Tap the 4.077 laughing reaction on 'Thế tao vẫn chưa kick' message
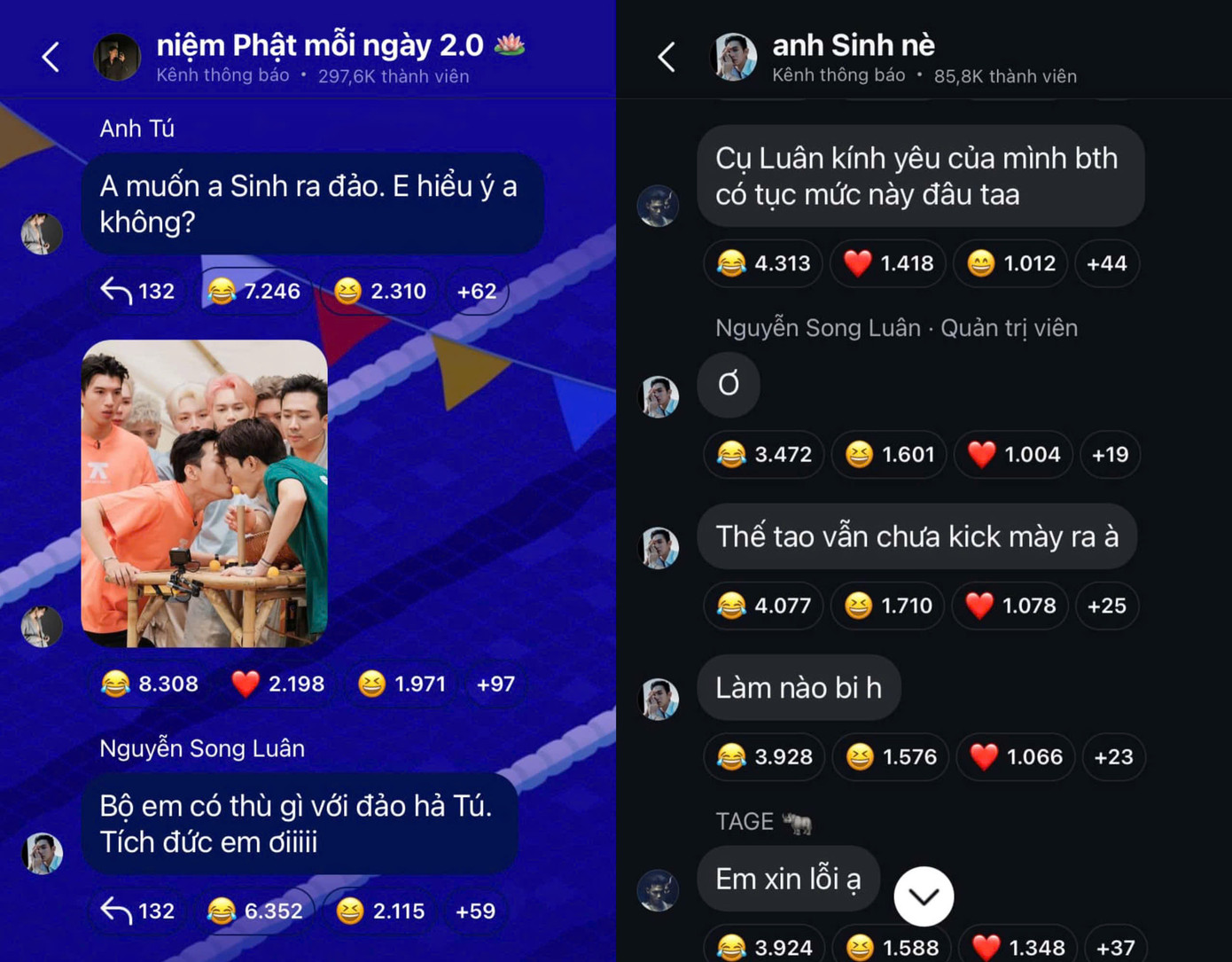Screen dimensions: 1232x962 click(764, 606)
